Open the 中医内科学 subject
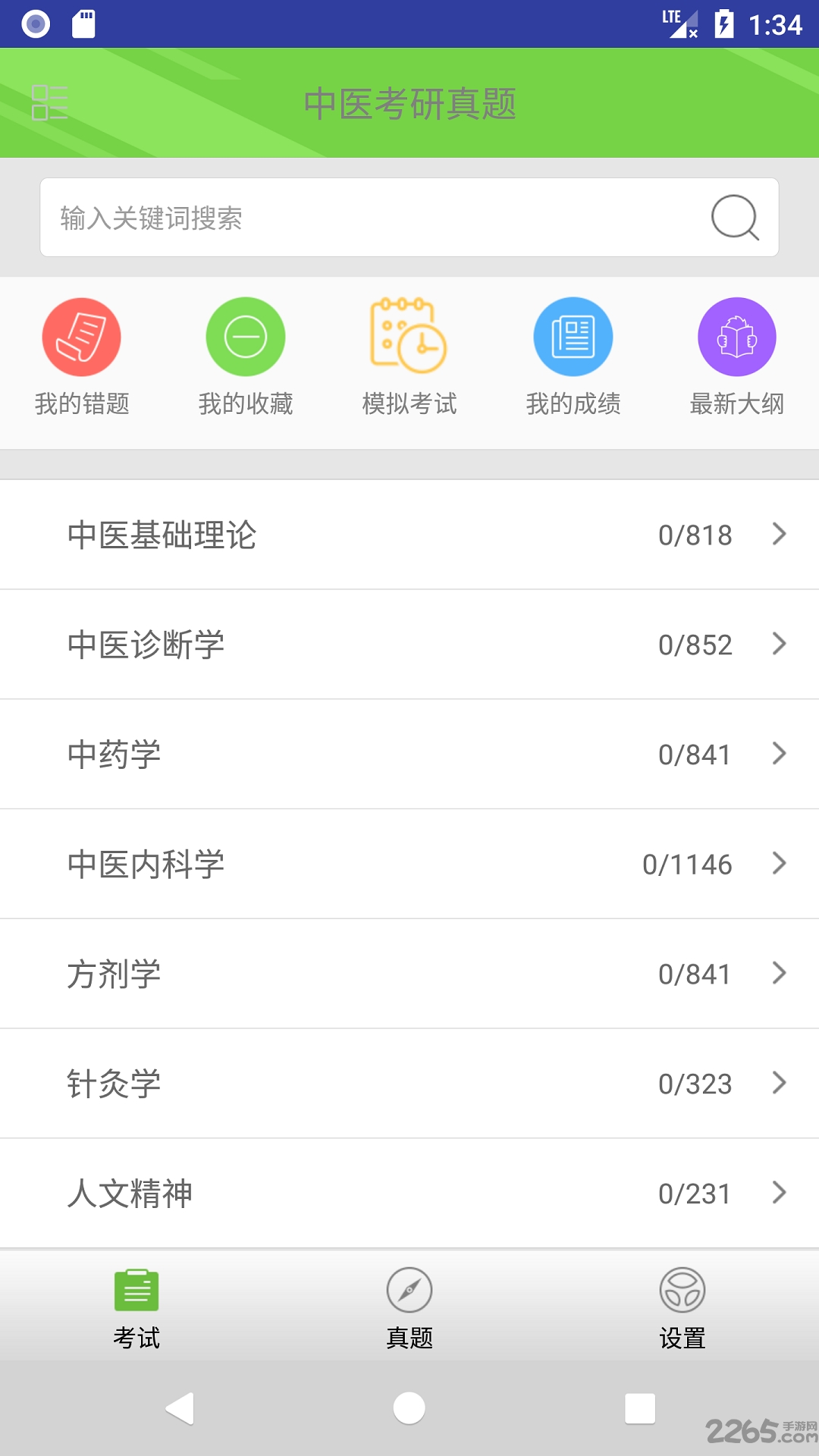Viewport: 819px width, 1456px height. coord(409,864)
